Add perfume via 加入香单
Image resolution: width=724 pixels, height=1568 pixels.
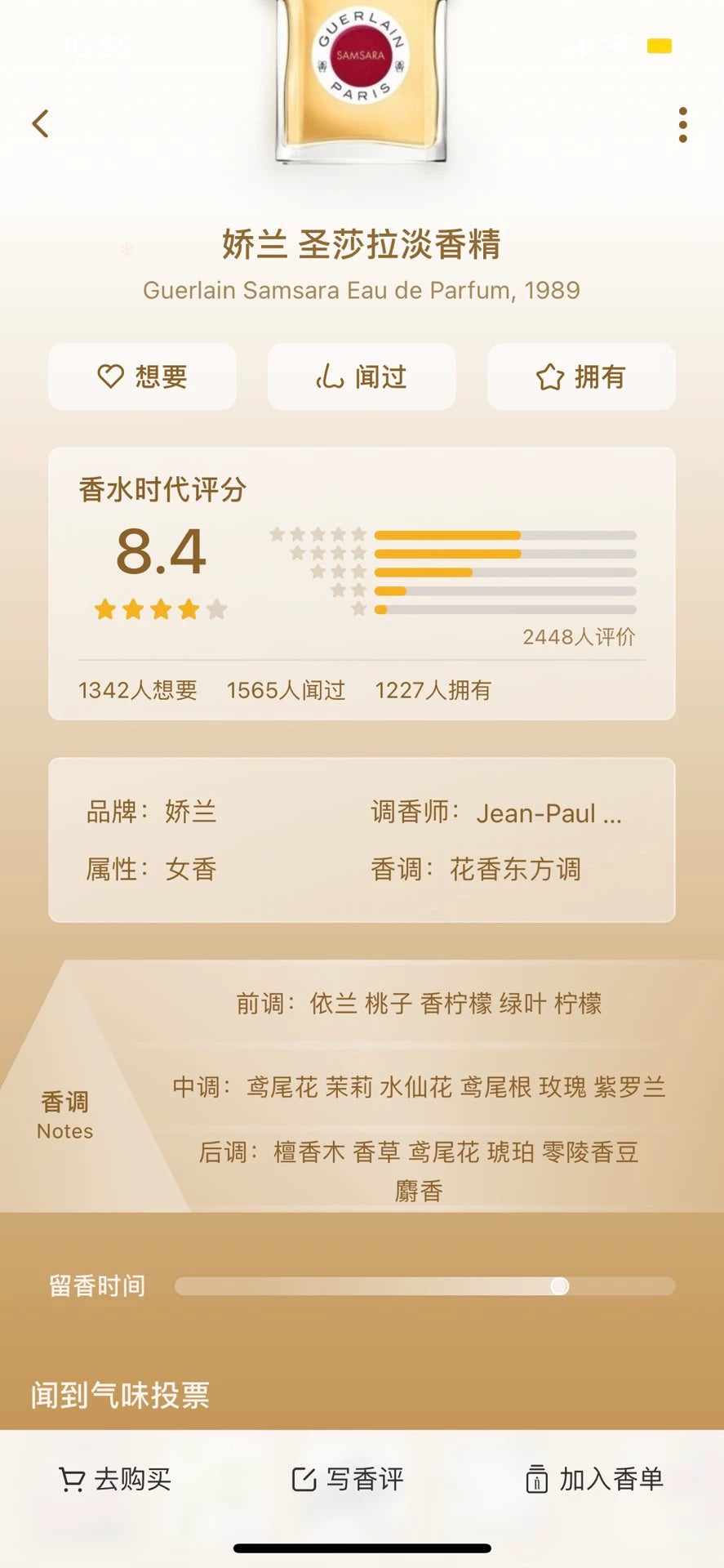coord(594,1479)
